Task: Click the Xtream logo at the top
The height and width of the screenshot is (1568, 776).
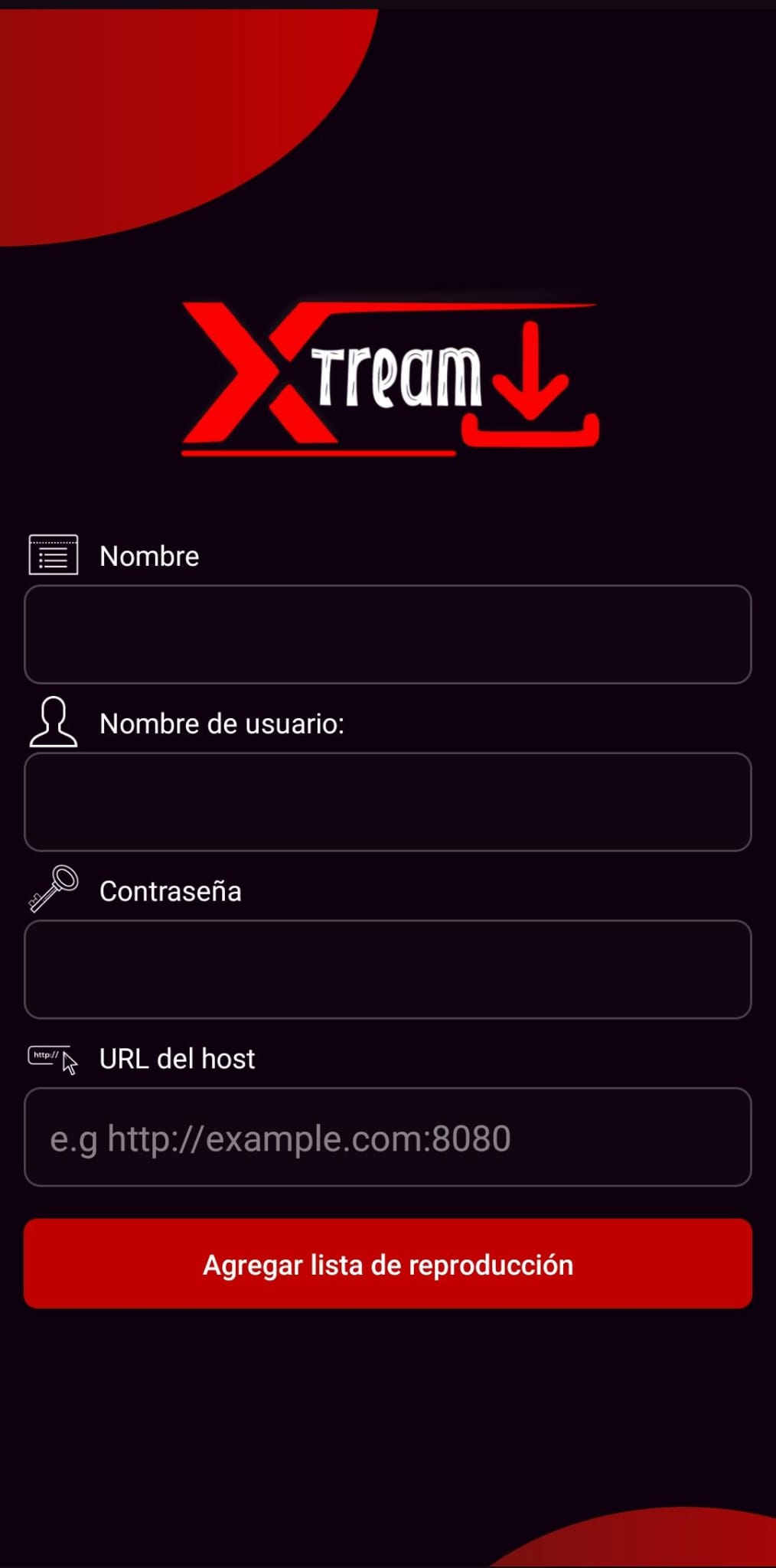Action: 388,375
